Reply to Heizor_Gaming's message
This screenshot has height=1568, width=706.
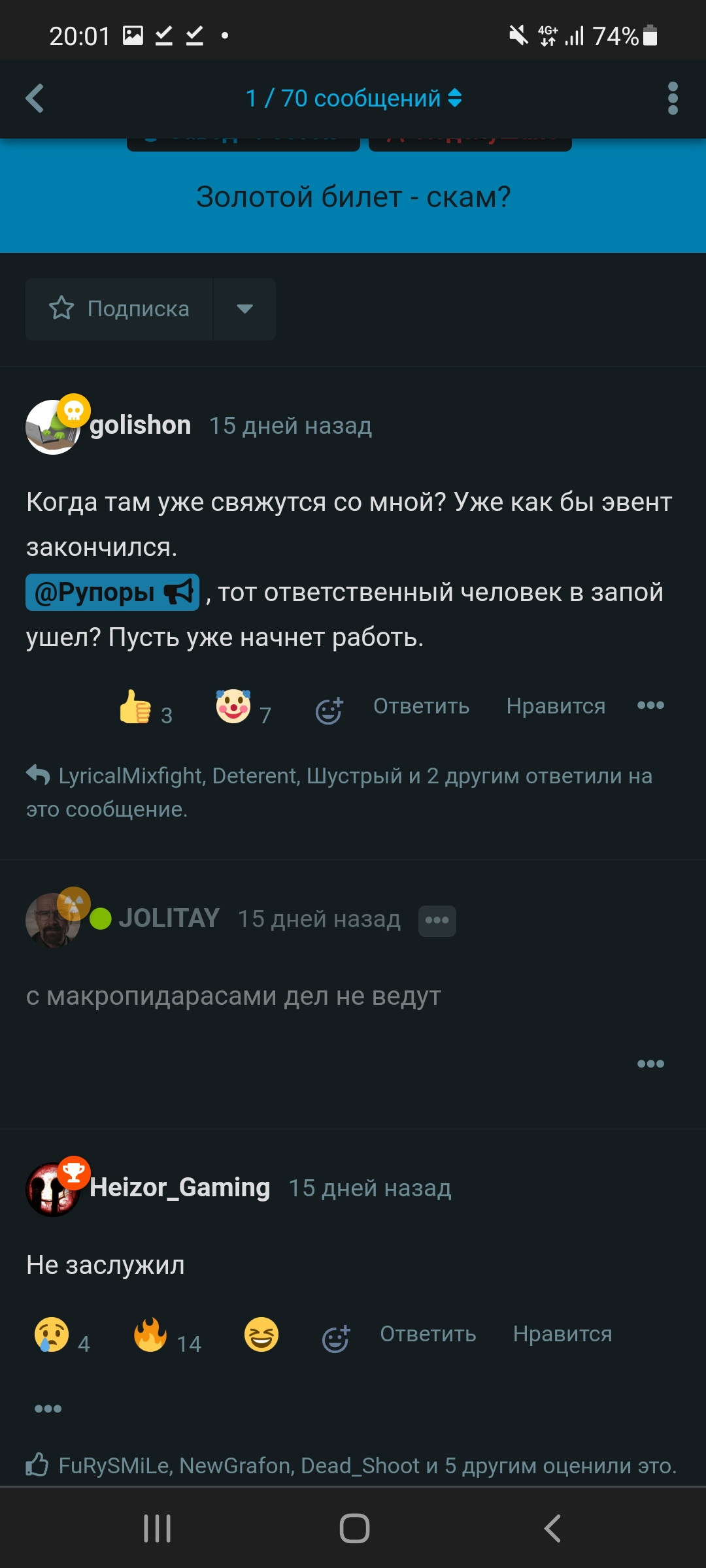point(428,1334)
